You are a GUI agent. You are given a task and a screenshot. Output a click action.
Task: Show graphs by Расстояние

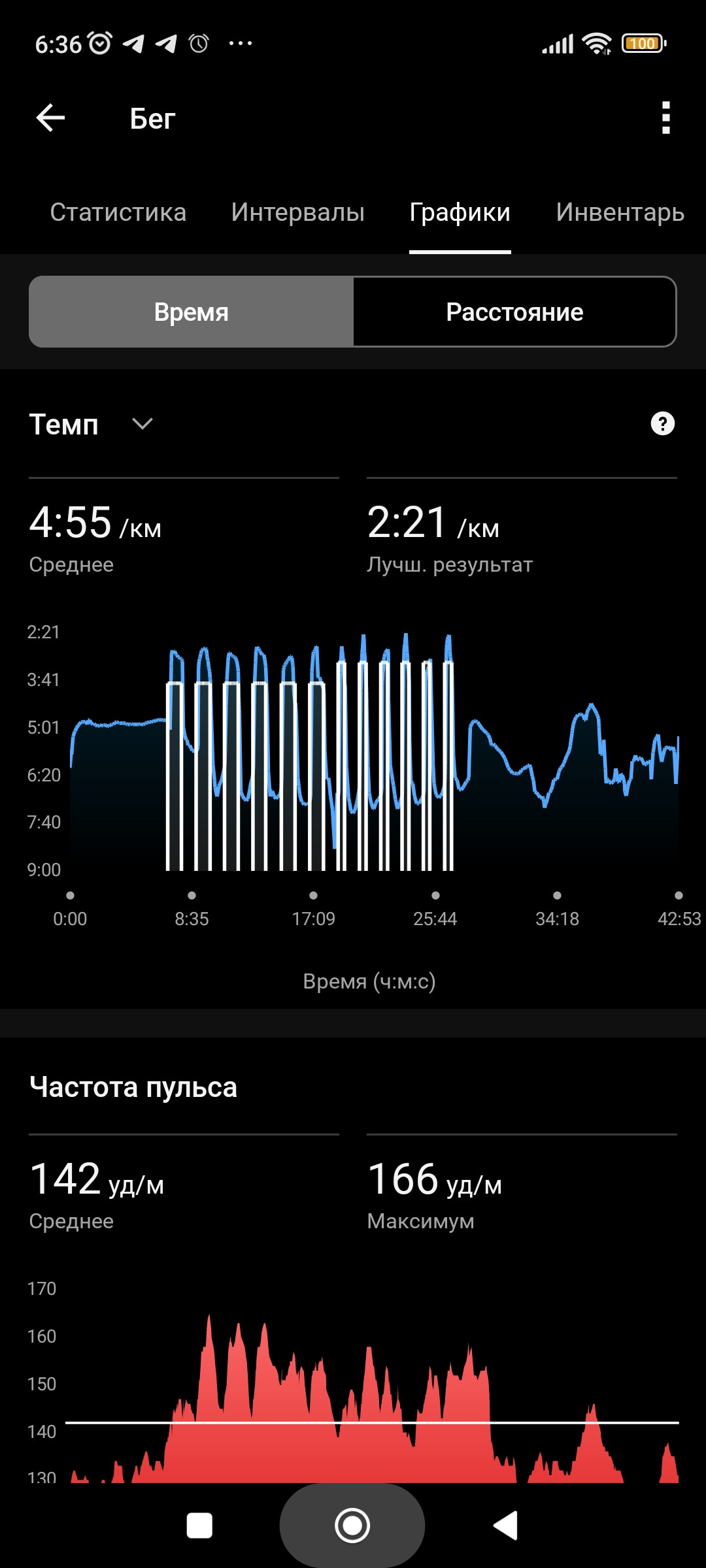[x=514, y=312]
